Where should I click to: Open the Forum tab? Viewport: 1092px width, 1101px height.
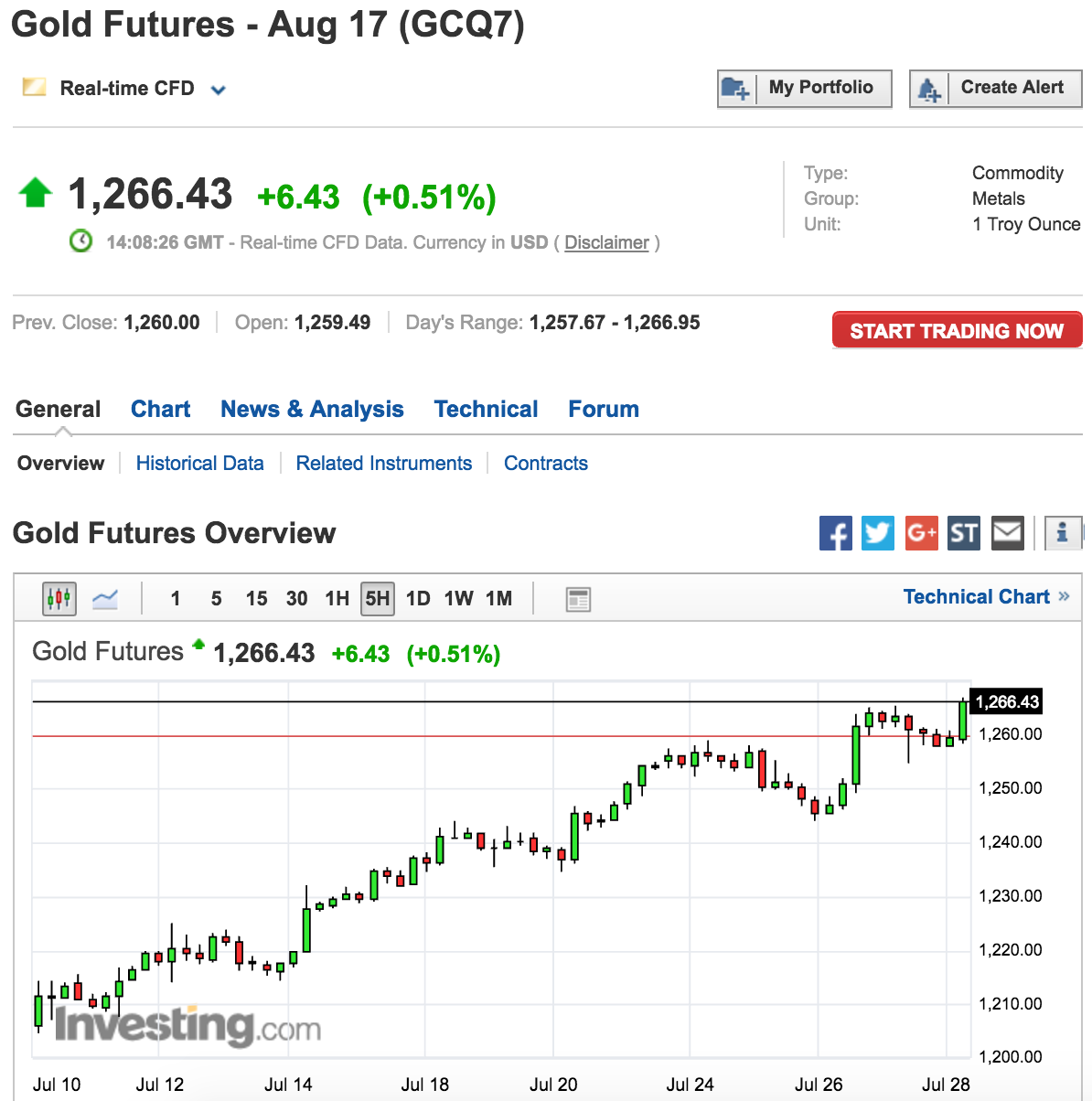603,409
